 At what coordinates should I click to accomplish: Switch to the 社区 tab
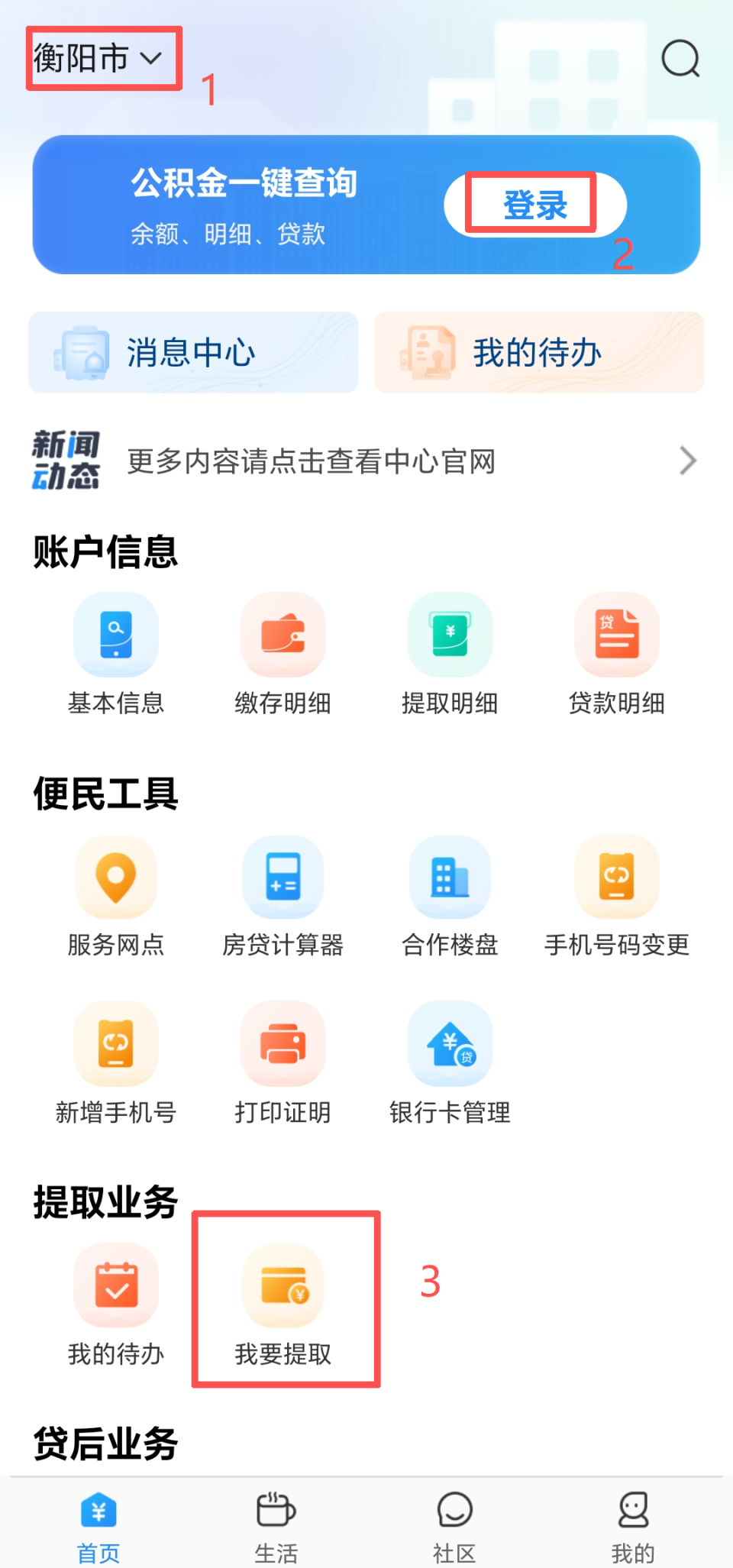coord(456,1524)
